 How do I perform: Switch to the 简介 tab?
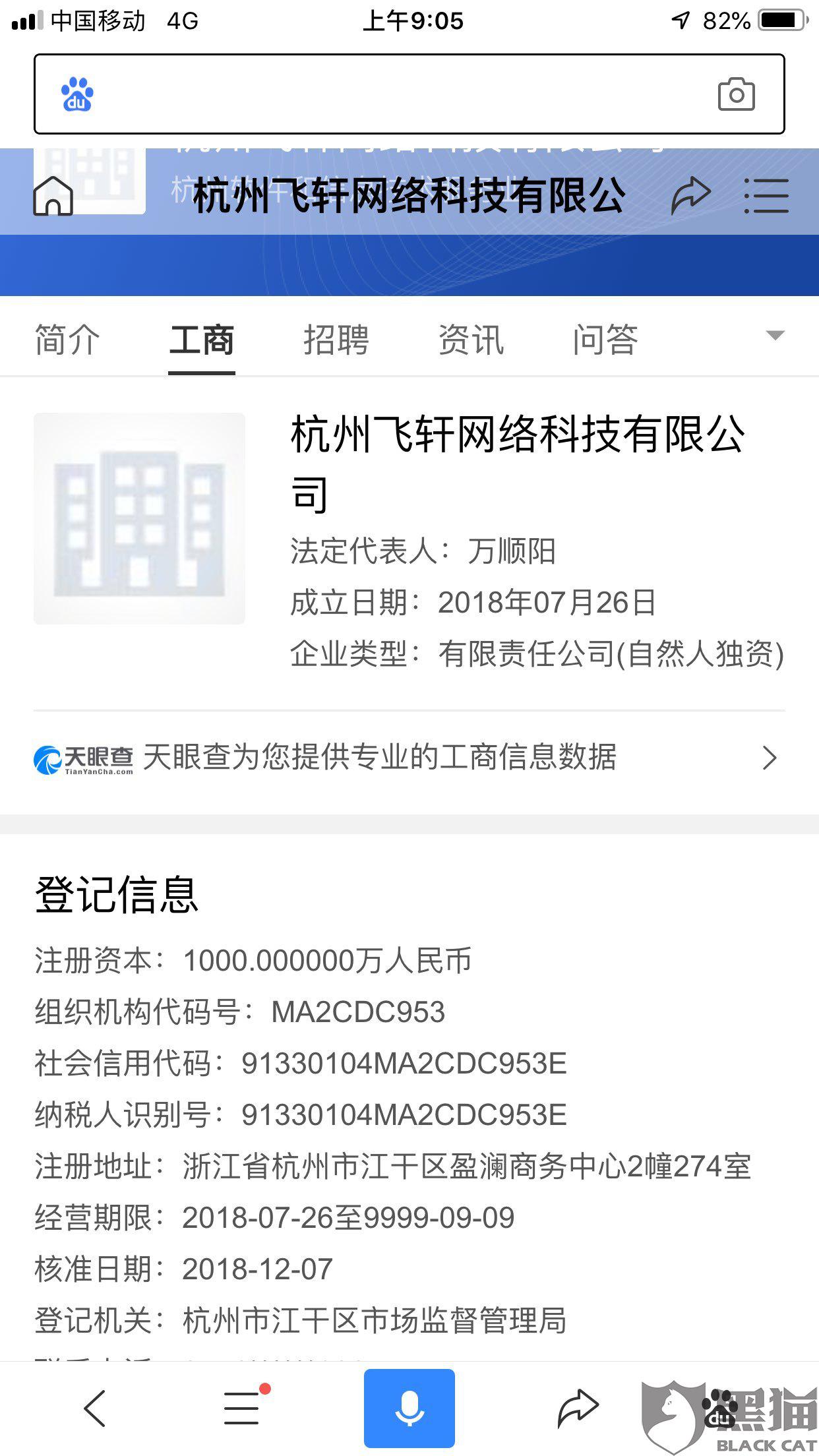68,340
